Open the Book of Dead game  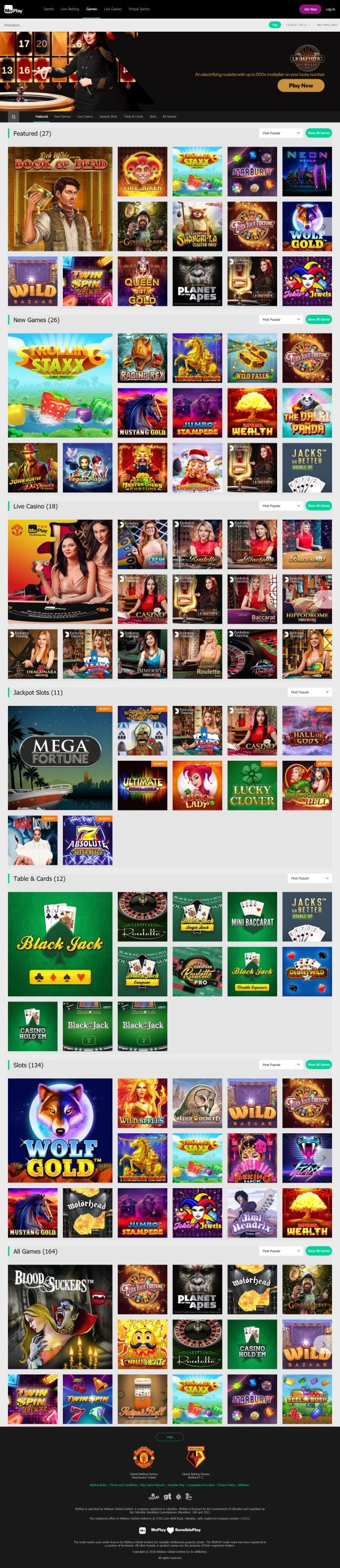point(60,199)
